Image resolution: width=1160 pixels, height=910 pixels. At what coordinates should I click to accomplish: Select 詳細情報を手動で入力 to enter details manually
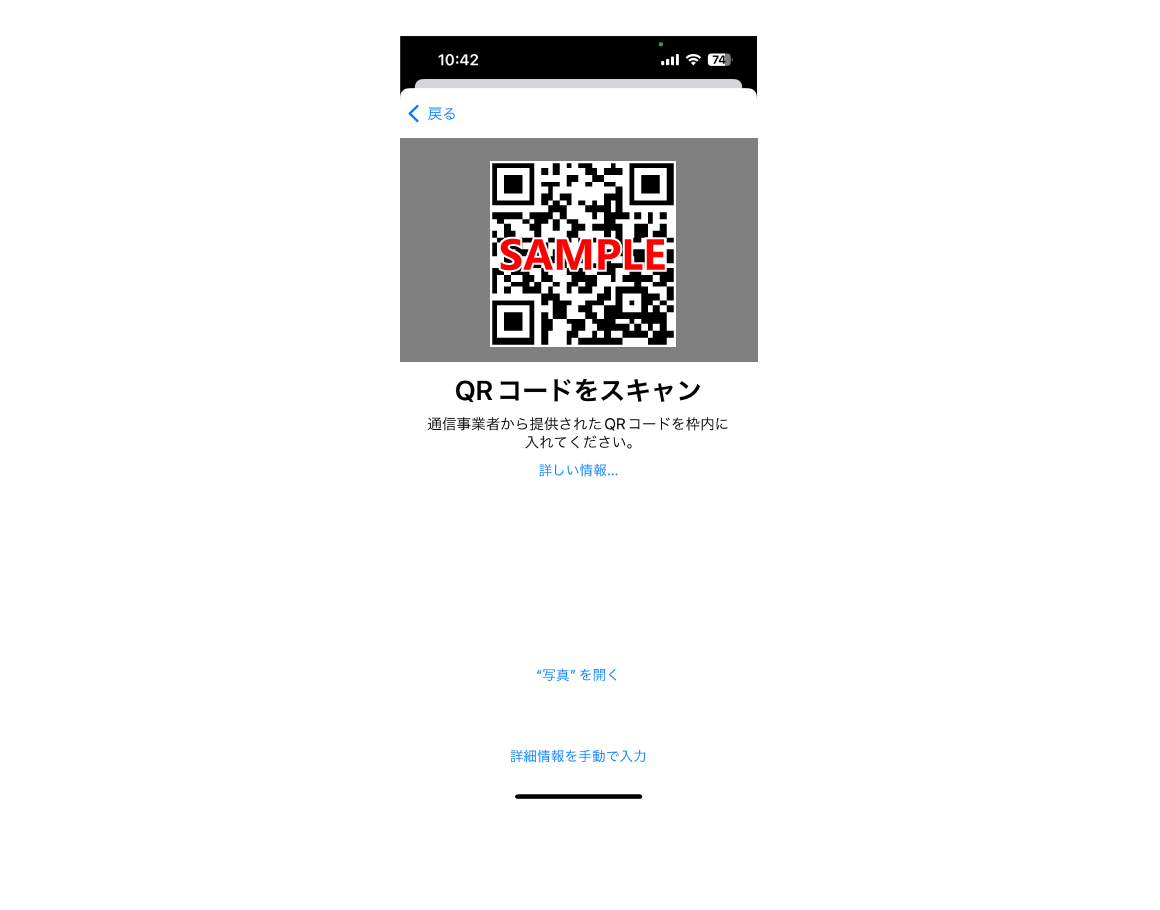pos(578,756)
